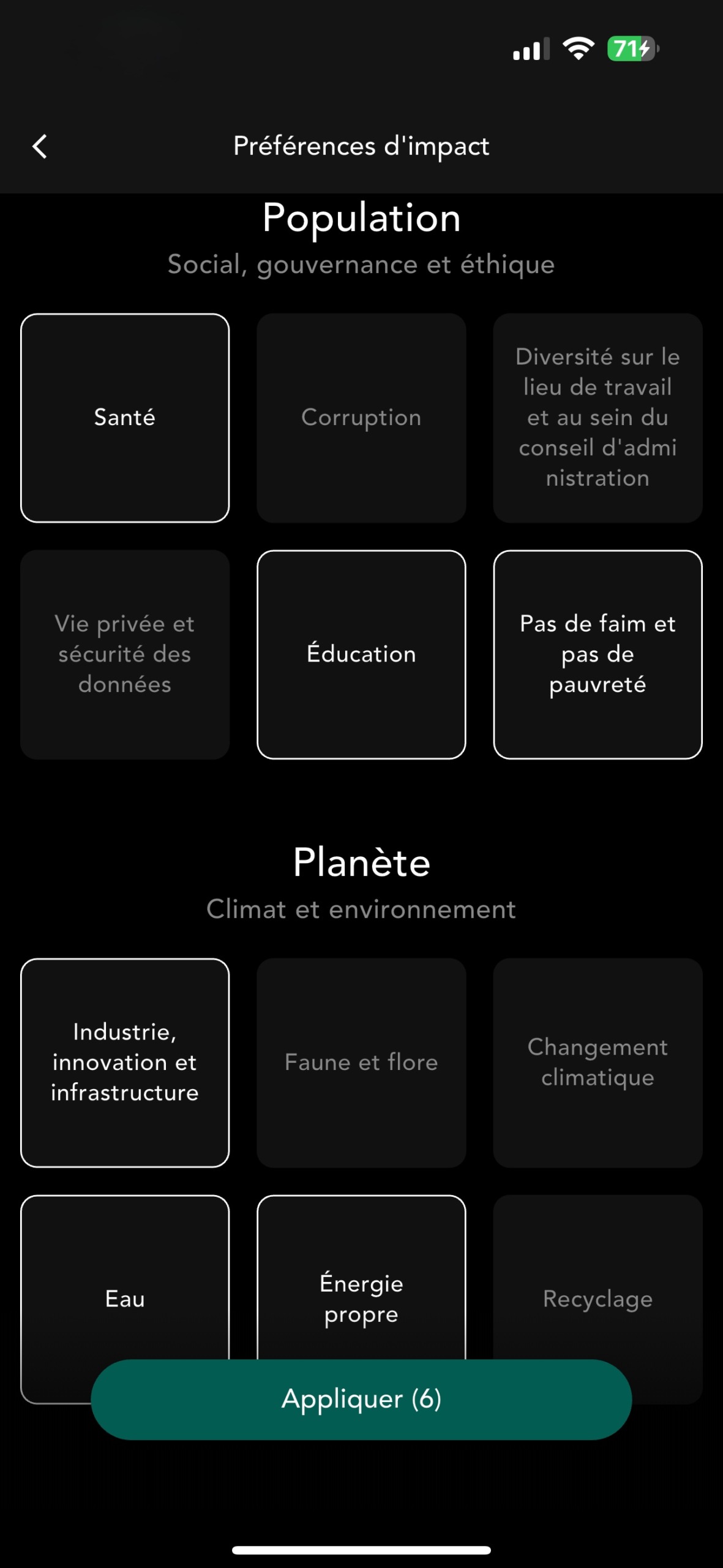Deselect the Éducation tile
The image size is (723, 1568).
click(361, 654)
